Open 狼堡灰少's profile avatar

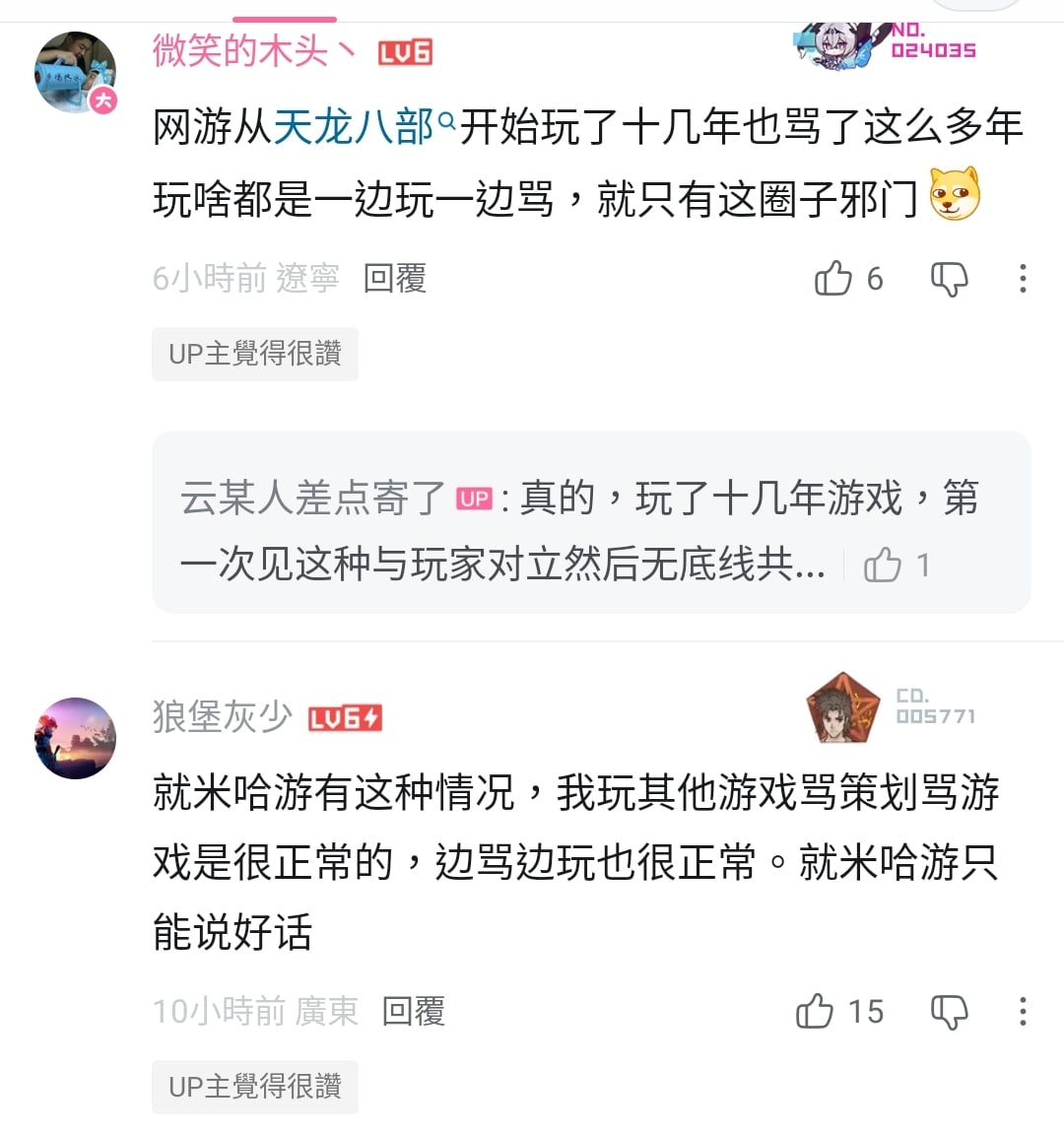coord(75,738)
